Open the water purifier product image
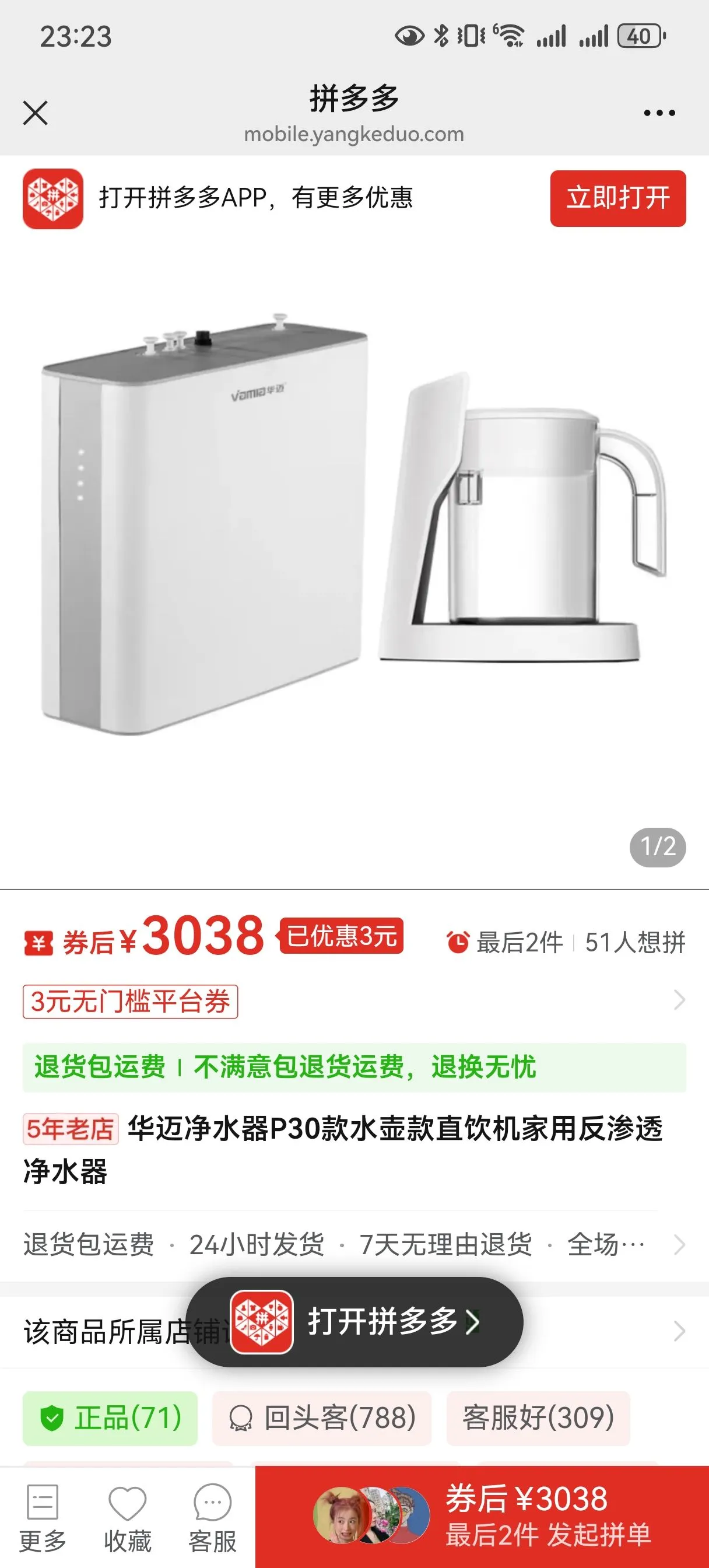 pos(353,523)
